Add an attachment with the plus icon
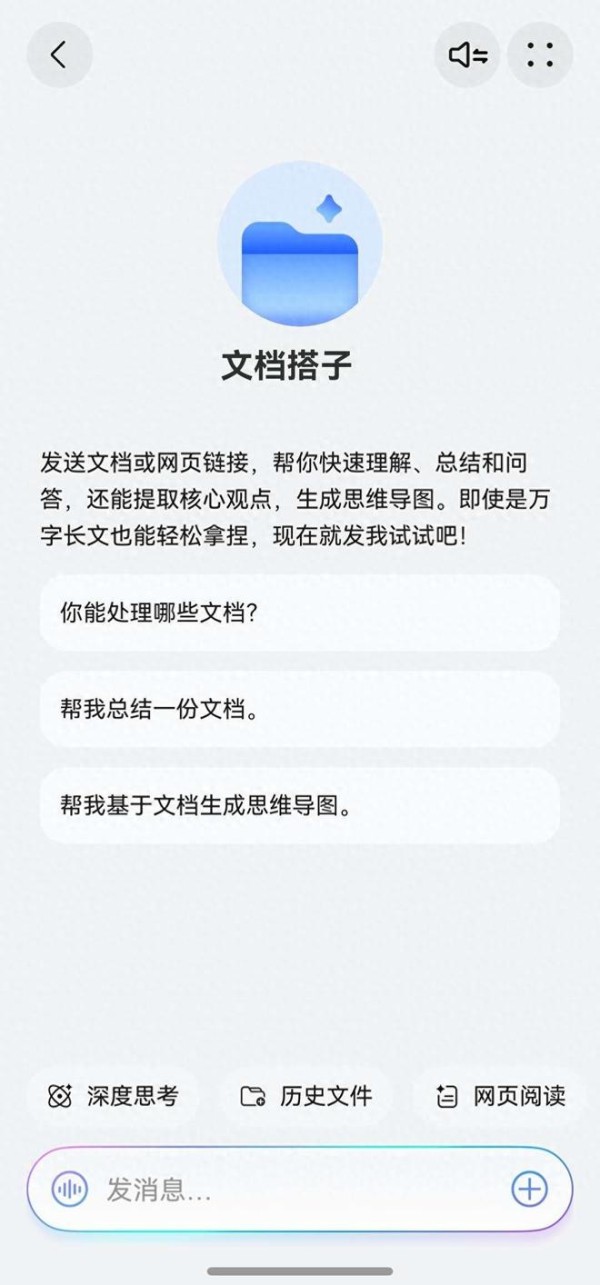The height and width of the screenshot is (1285, 600). 530,1189
